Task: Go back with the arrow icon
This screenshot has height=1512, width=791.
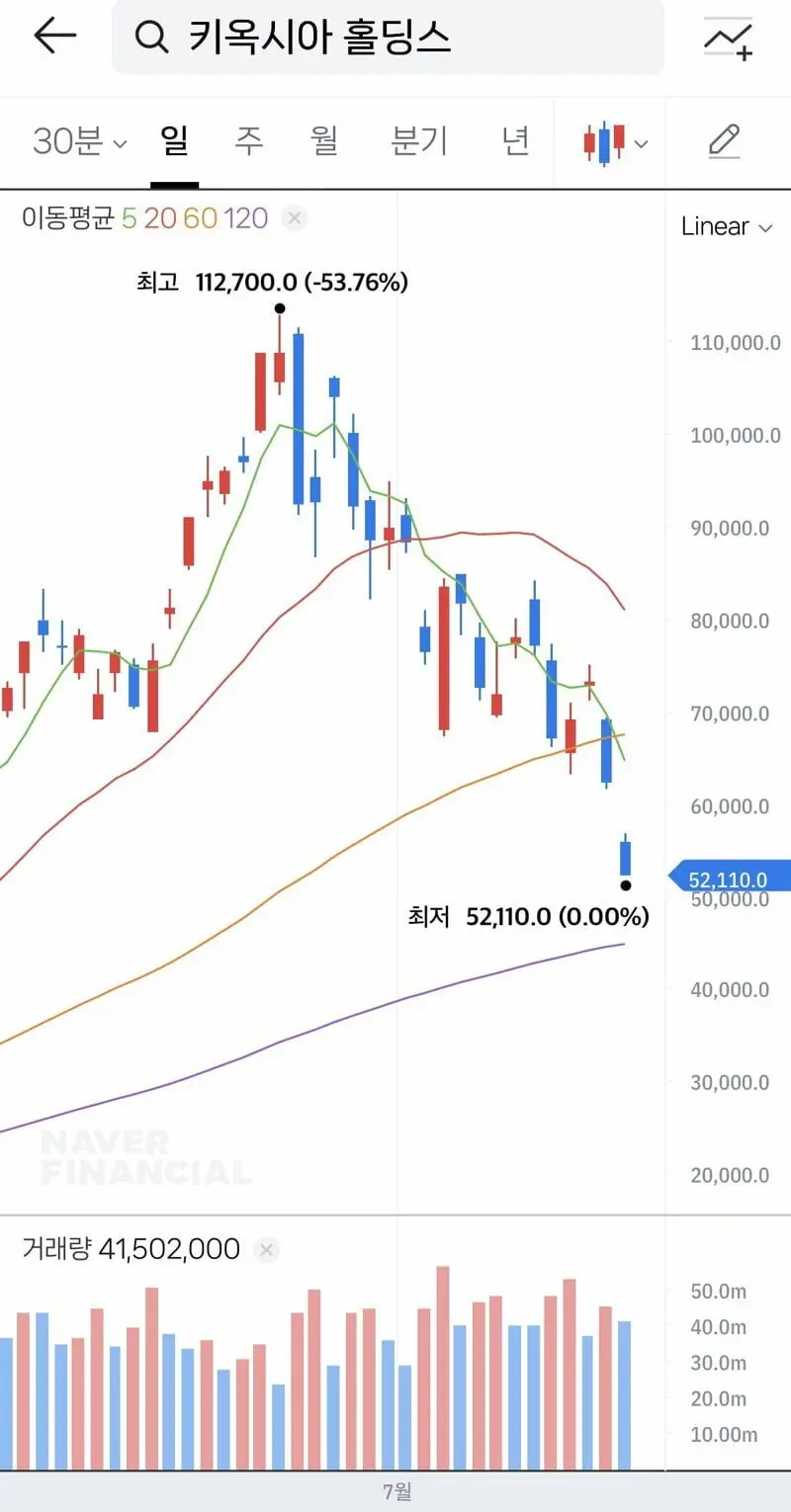Action: tap(54, 37)
